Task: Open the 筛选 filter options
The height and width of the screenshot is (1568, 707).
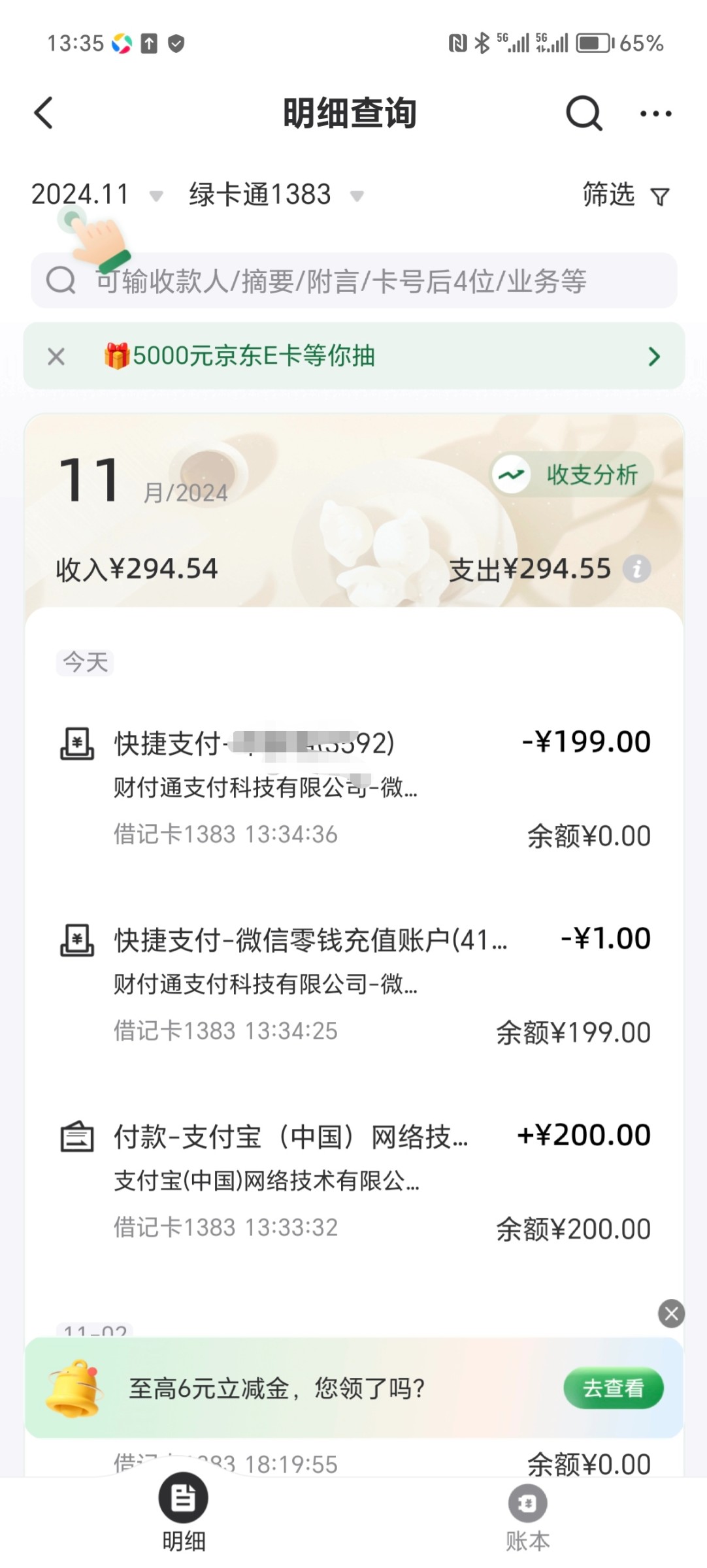Action: 625,195
